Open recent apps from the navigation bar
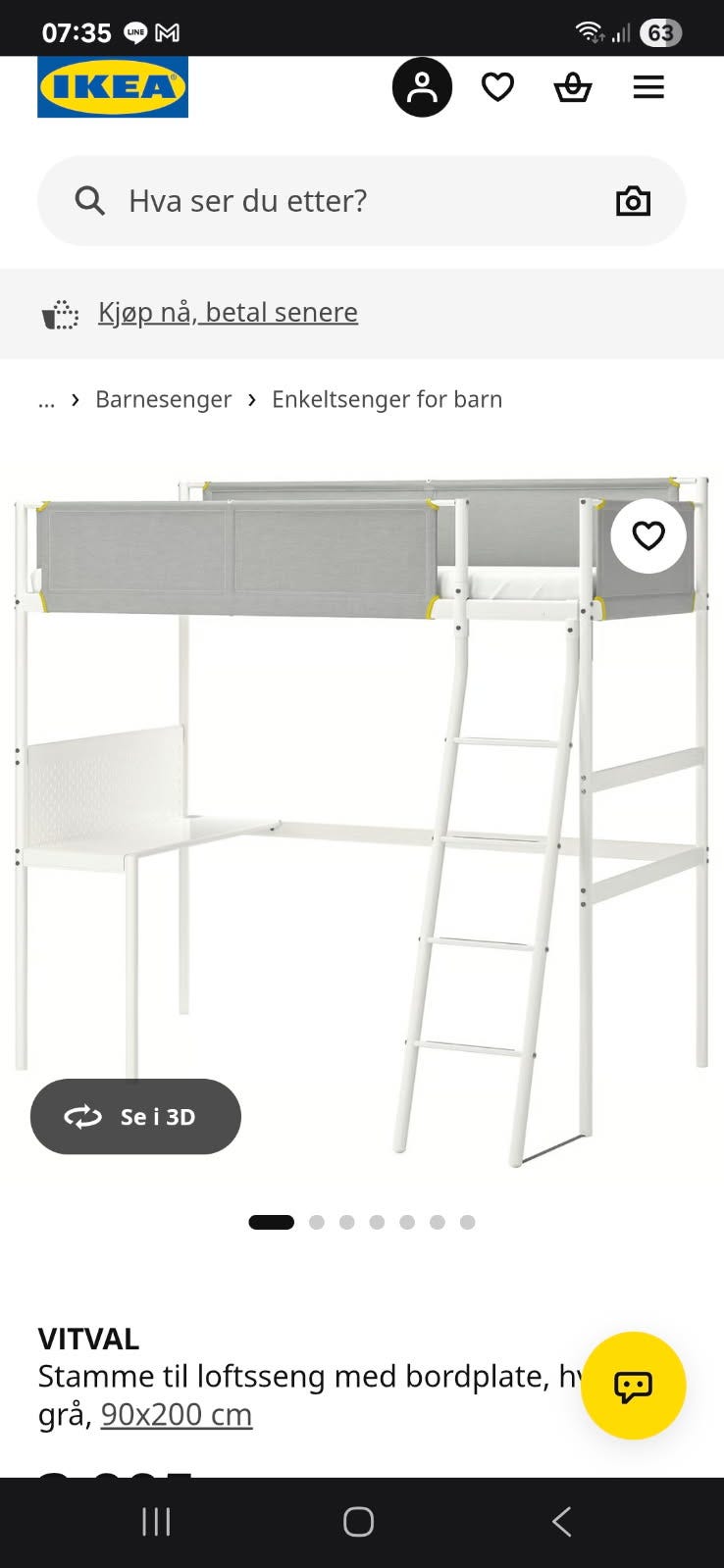This screenshot has width=724, height=1568. pyautogui.click(x=156, y=1522)
